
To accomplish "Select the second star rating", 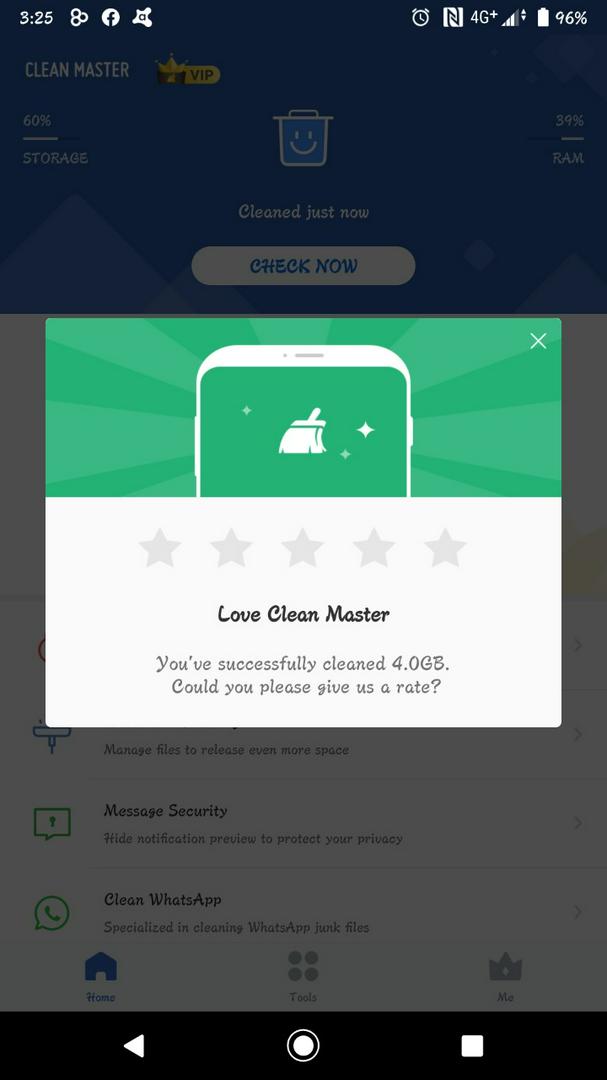I will [231, 548].
